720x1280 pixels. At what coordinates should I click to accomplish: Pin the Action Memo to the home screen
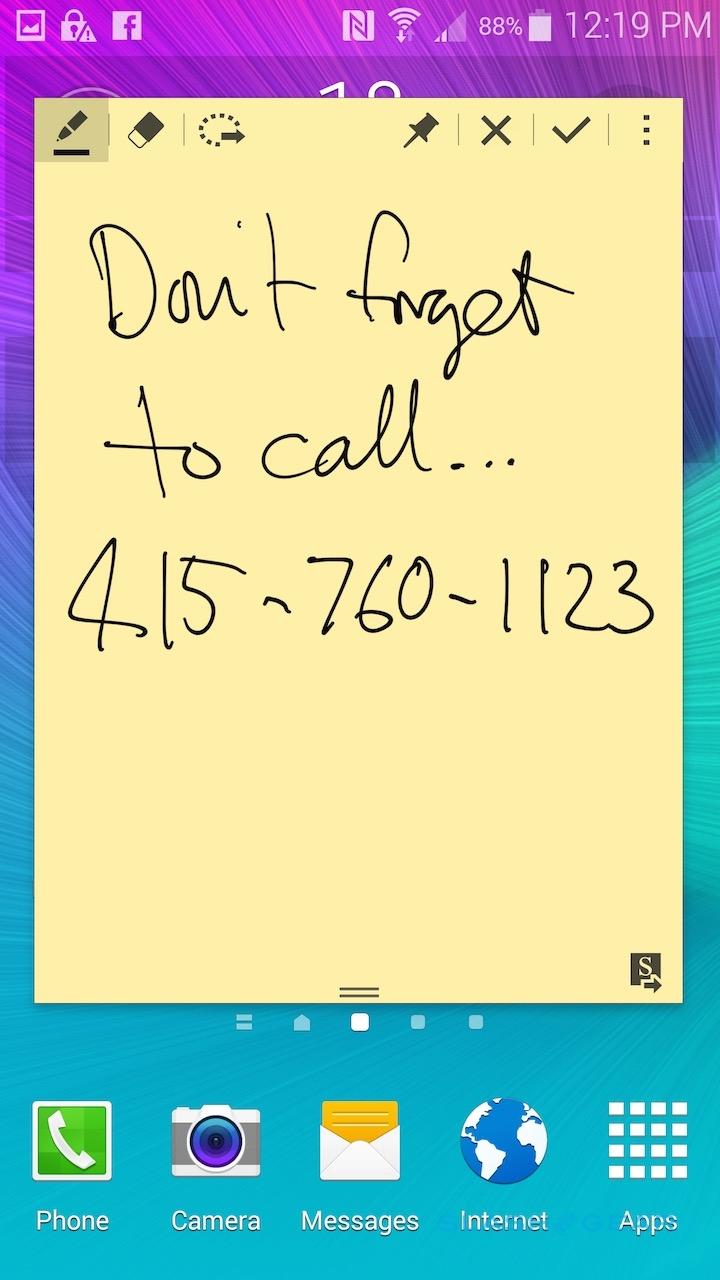click(x=421, y=131)
